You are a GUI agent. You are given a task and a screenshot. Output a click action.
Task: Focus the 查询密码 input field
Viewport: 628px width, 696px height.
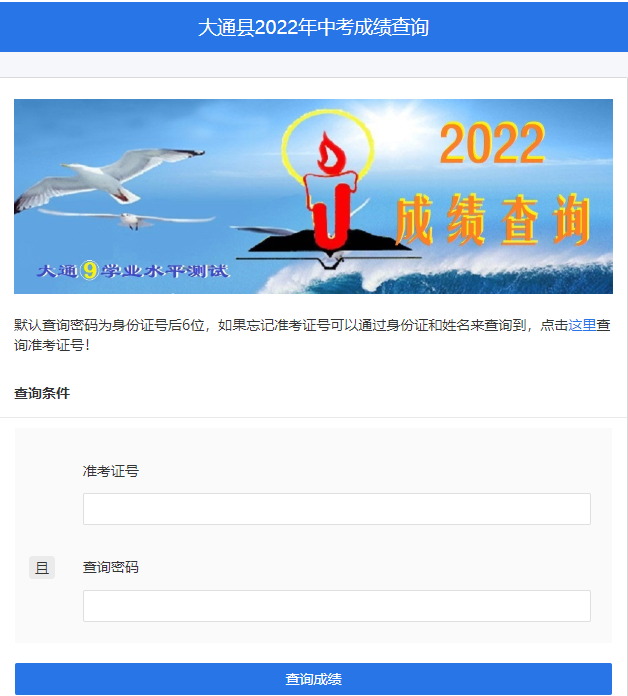pos(336,606)
